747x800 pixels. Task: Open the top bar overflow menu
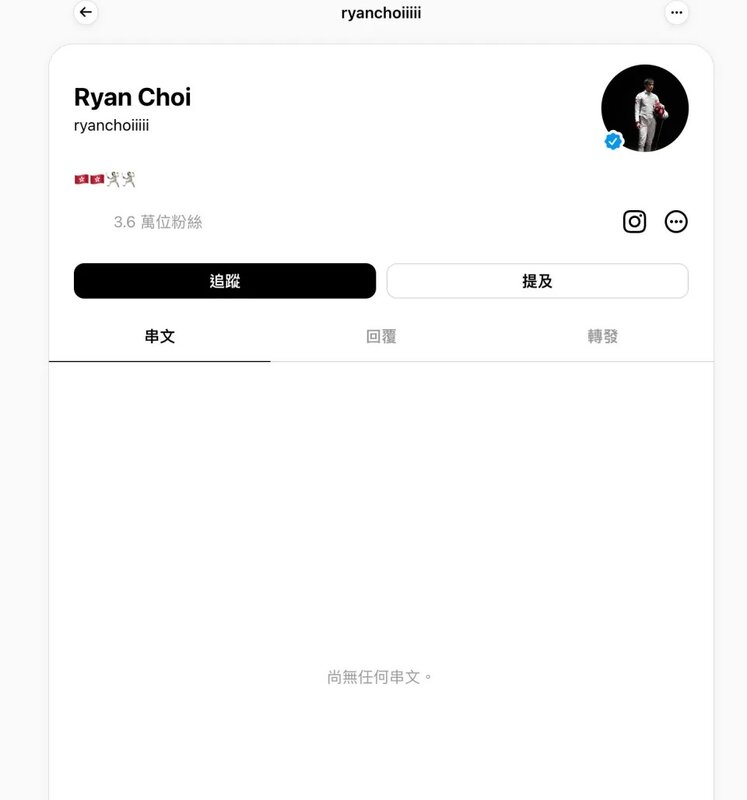tap(677, 13)
